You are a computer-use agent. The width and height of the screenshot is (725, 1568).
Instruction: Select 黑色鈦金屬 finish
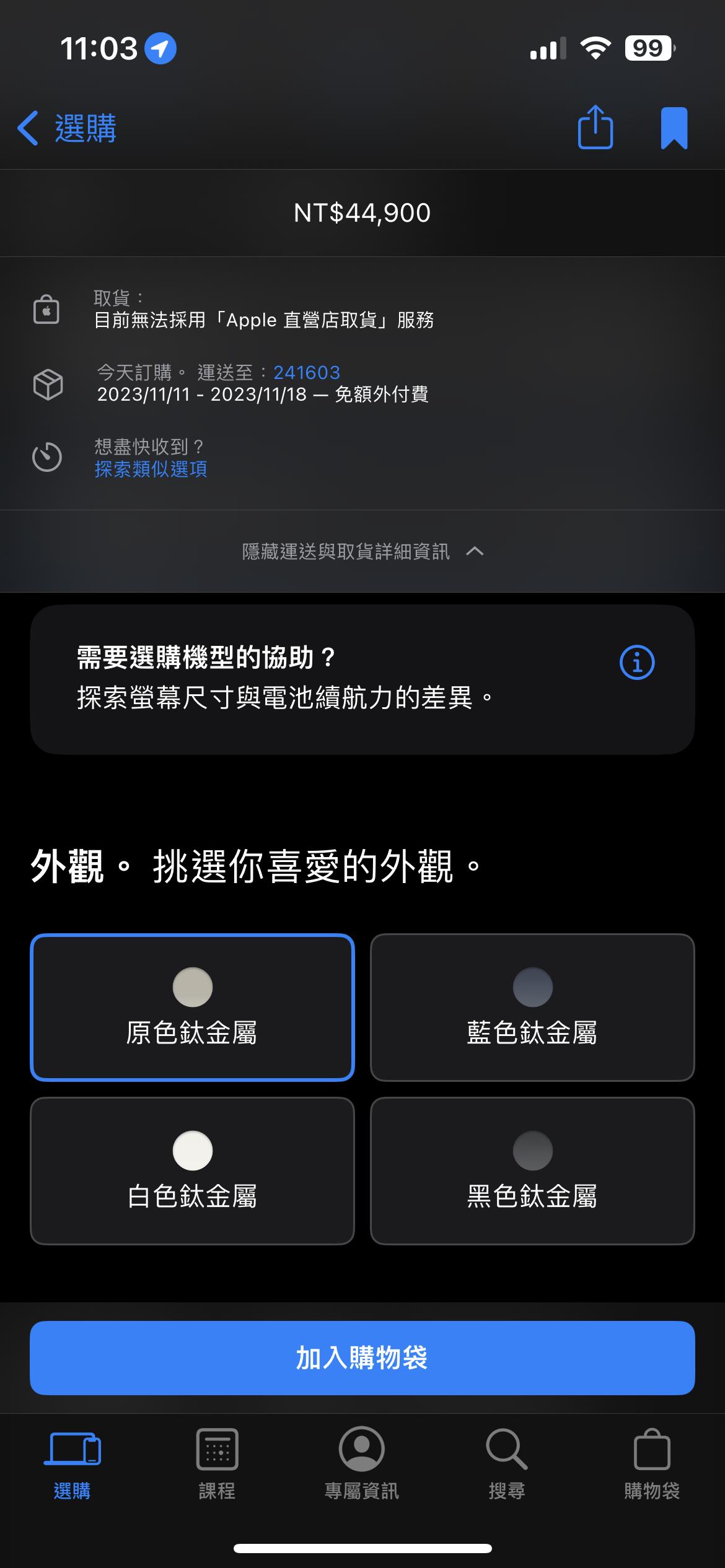532,1170
